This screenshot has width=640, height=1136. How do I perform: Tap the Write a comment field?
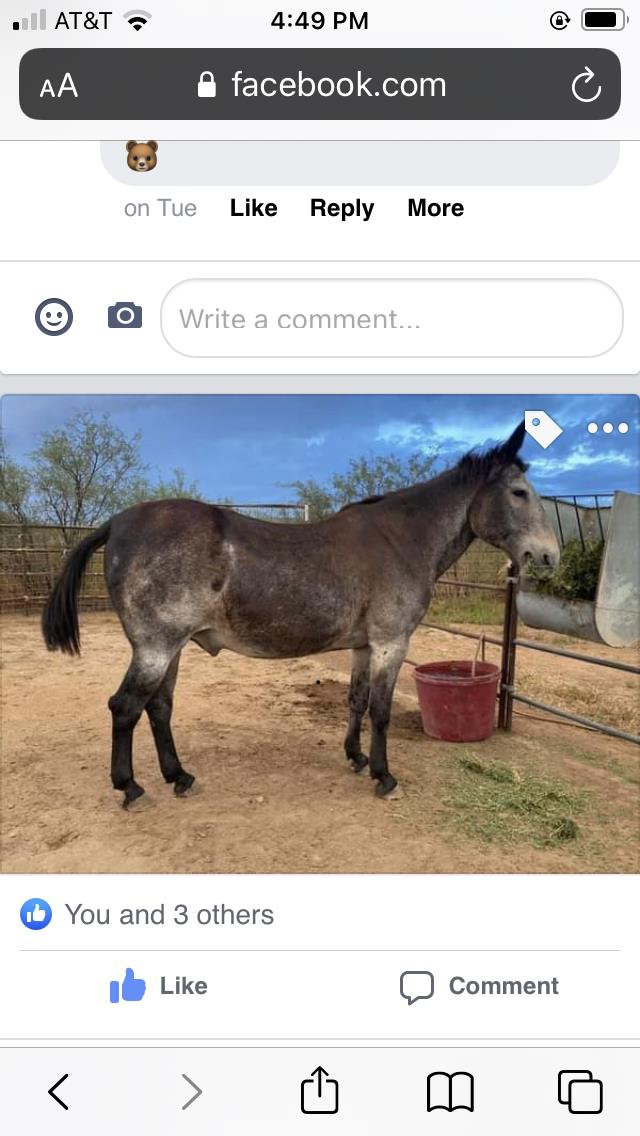(391, 318)
